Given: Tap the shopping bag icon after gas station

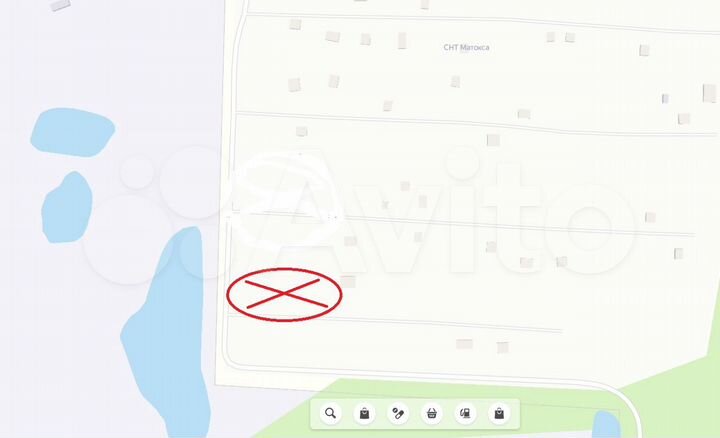Looking at the screenshot, I should [x=499, y=412].
